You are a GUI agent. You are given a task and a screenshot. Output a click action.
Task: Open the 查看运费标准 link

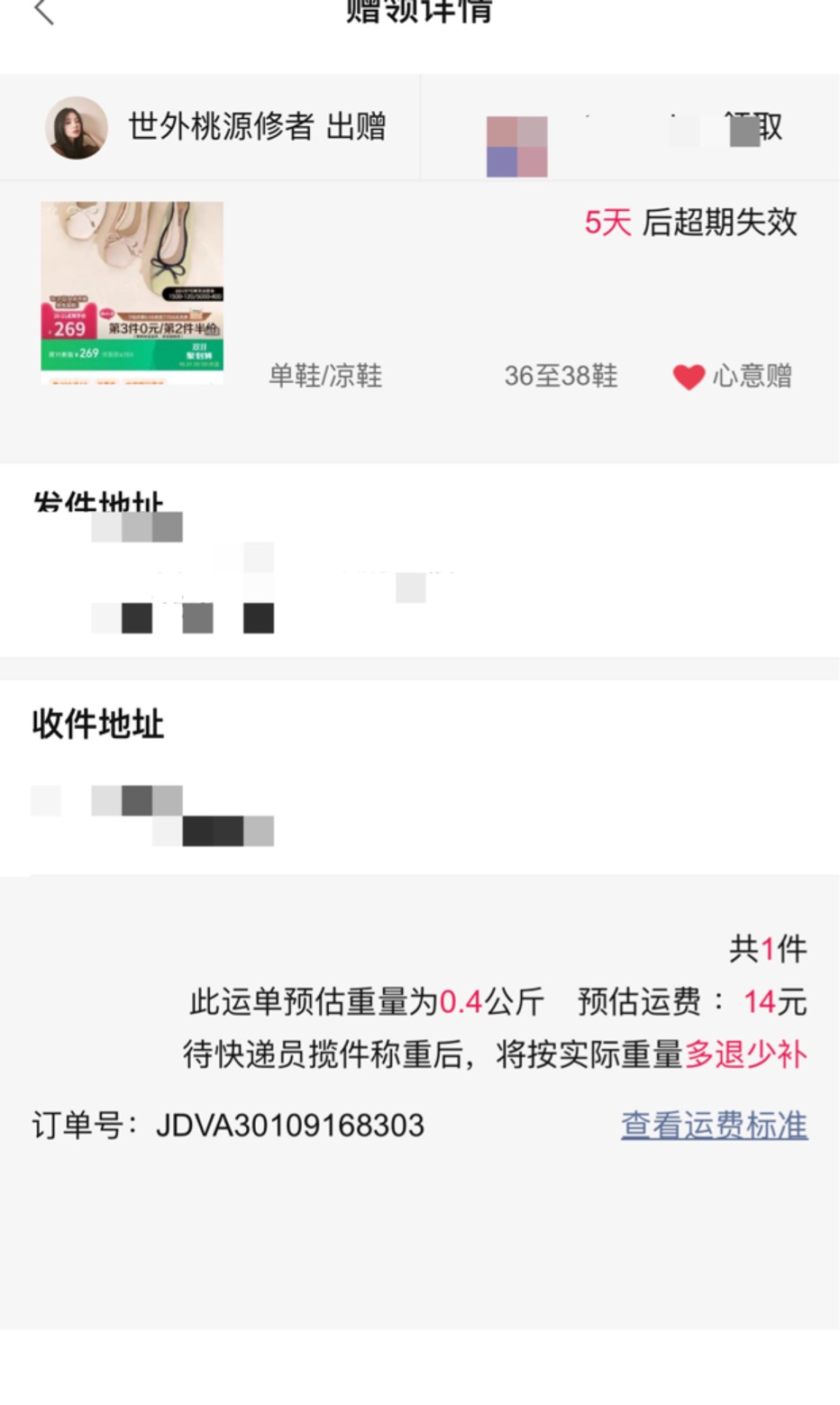[714, 1126]
